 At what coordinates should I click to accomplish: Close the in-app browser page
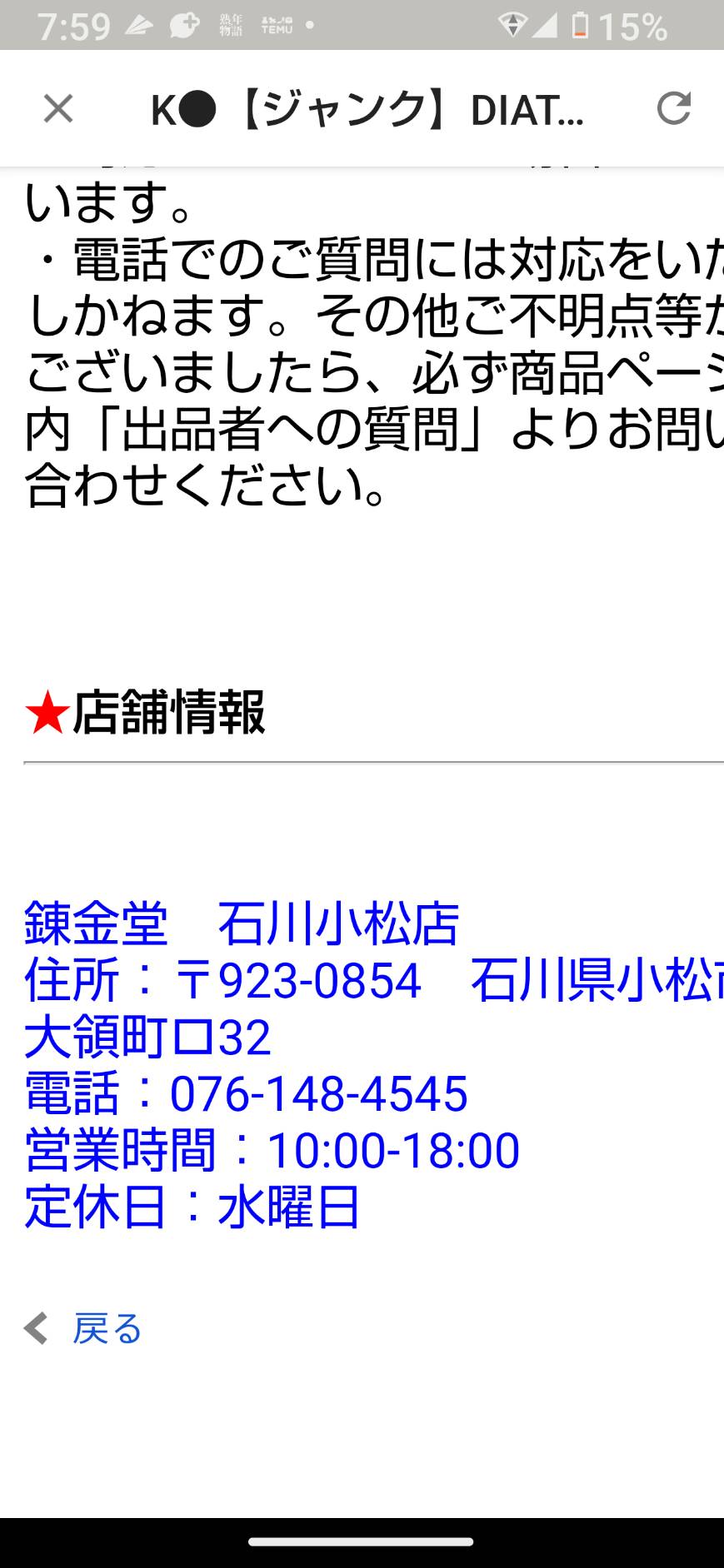tap(58, 108)
